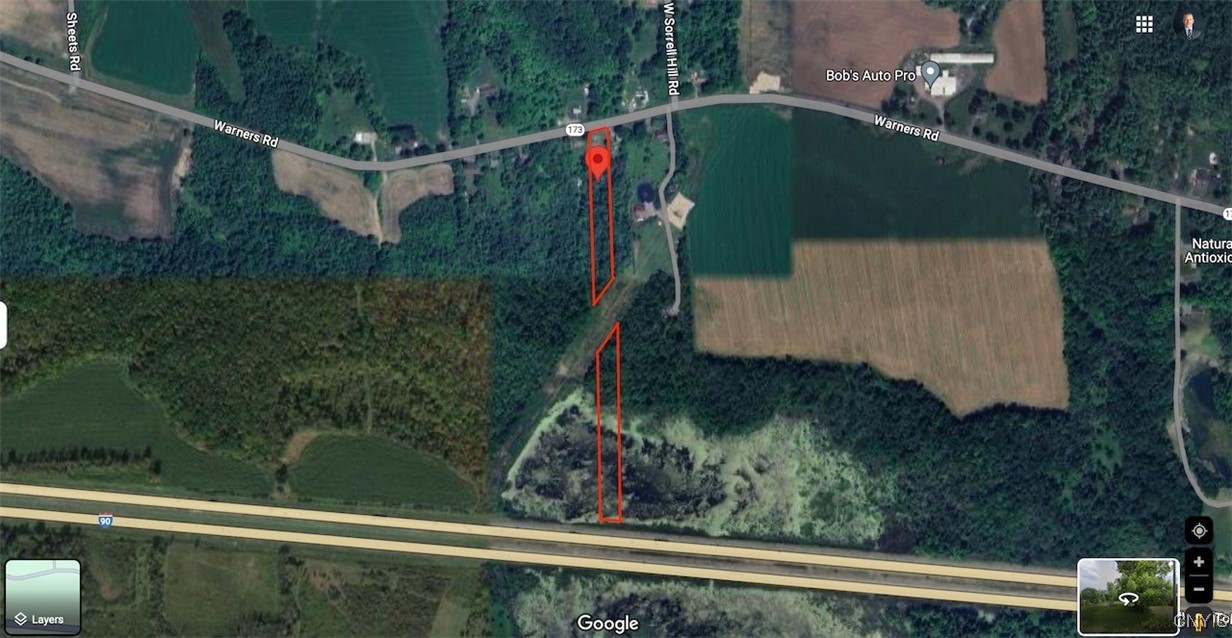Zoom in on the map

coord(1198,562)
